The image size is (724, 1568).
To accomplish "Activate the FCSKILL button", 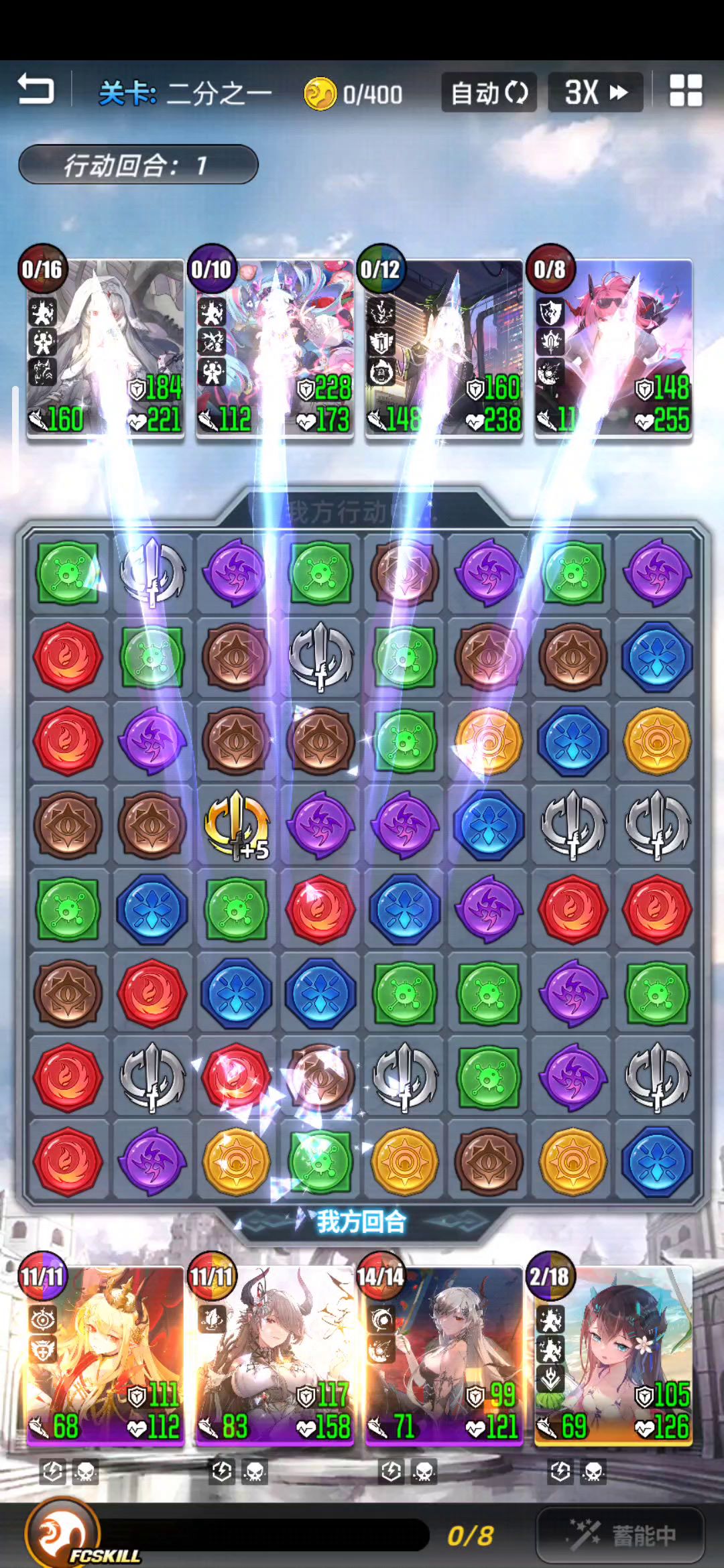I will 64,1534.
